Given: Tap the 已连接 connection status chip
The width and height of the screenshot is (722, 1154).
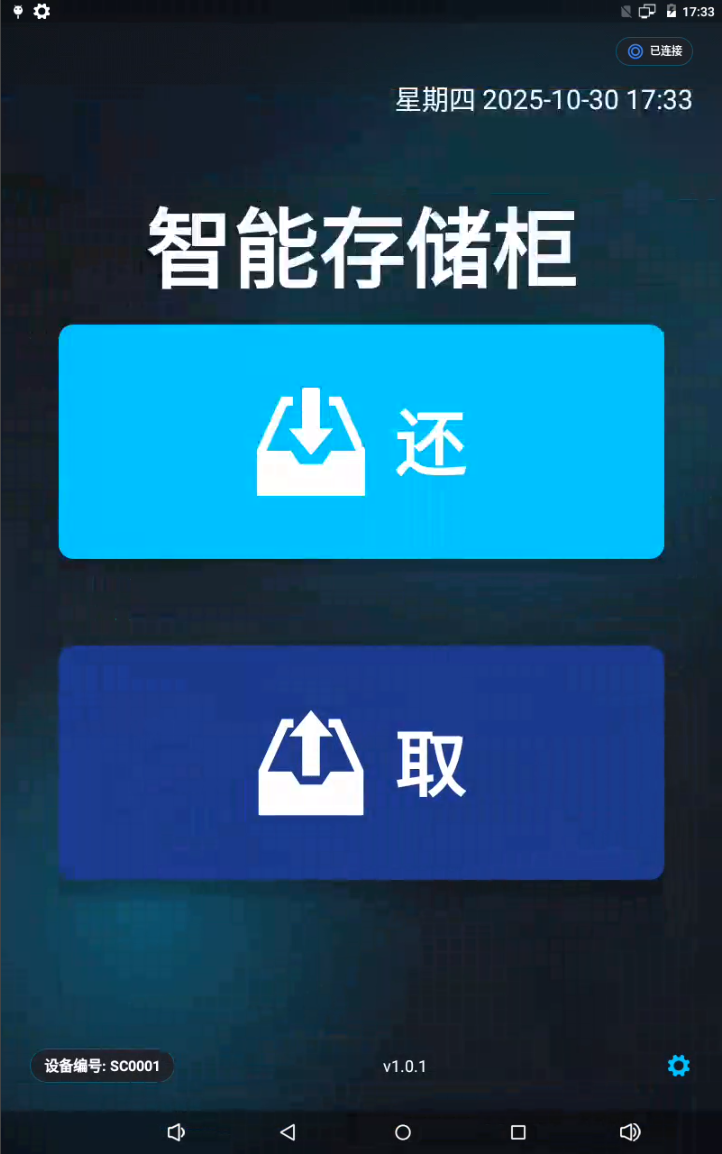Looking at the screenshot, I should [x=655, y=51].
